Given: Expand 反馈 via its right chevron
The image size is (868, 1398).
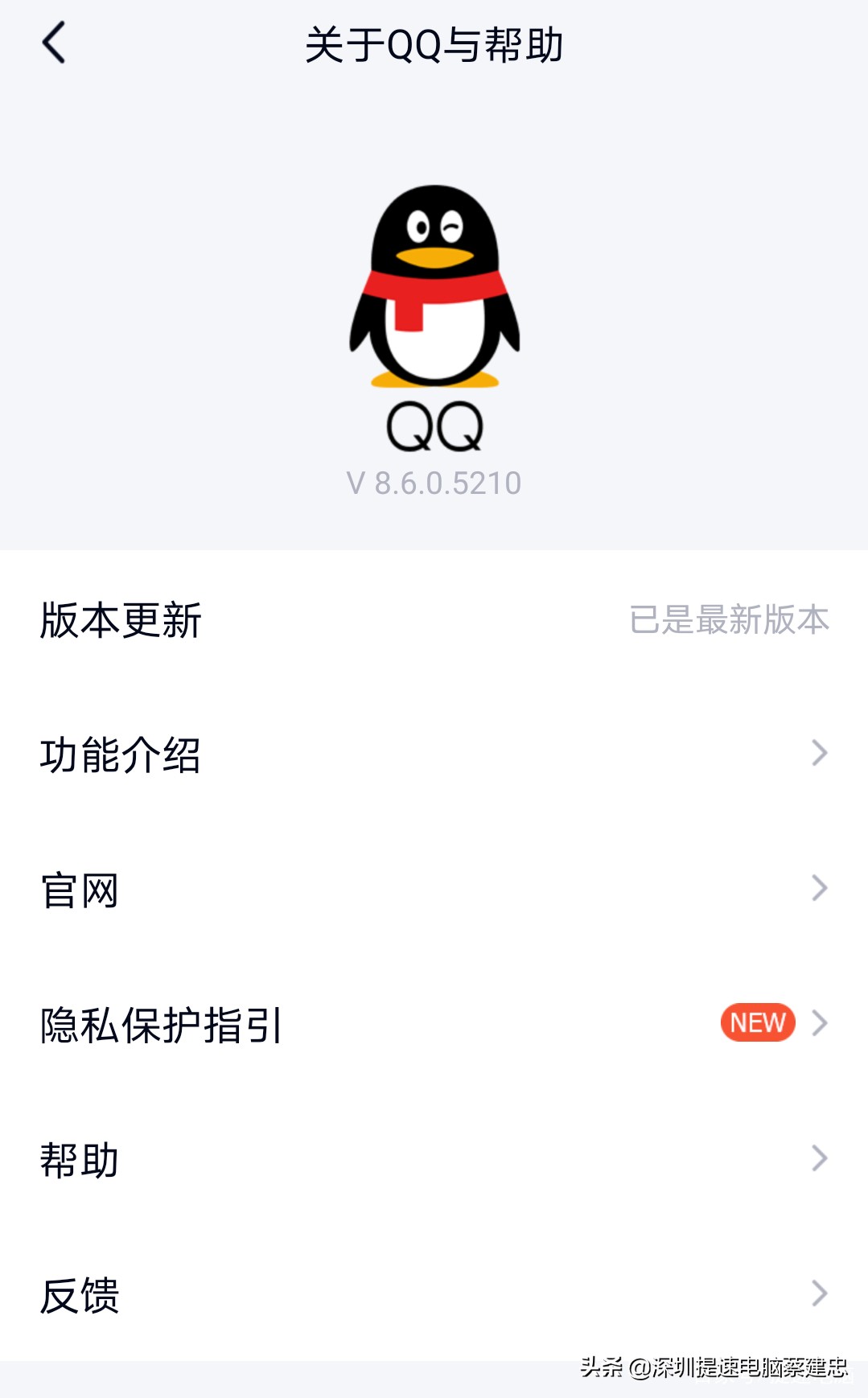Looking at the screenshot, I should [x=820, y=1293].
